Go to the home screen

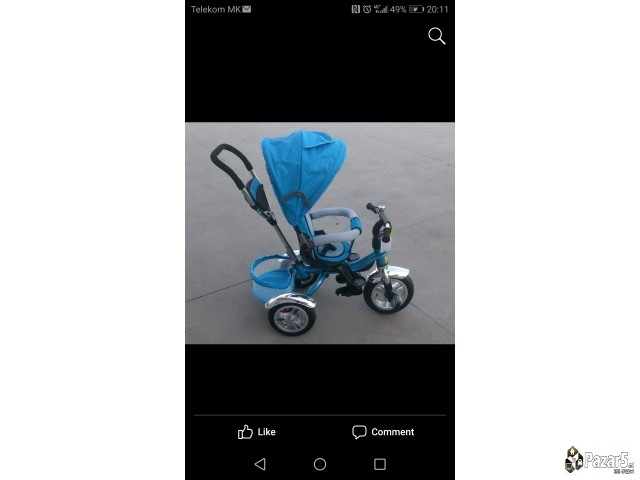click(320, 464)
